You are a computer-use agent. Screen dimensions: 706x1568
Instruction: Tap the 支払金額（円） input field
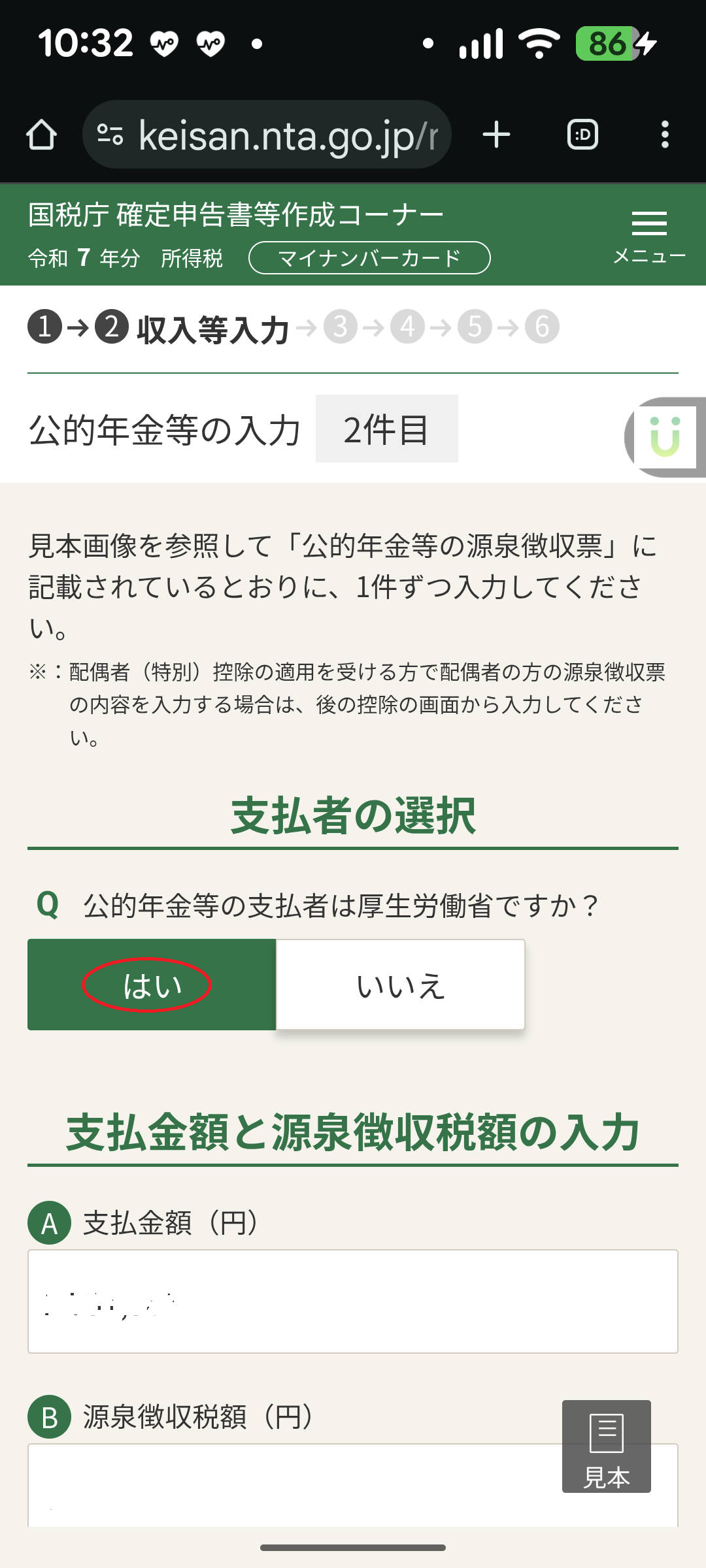tap(353, 1301)
